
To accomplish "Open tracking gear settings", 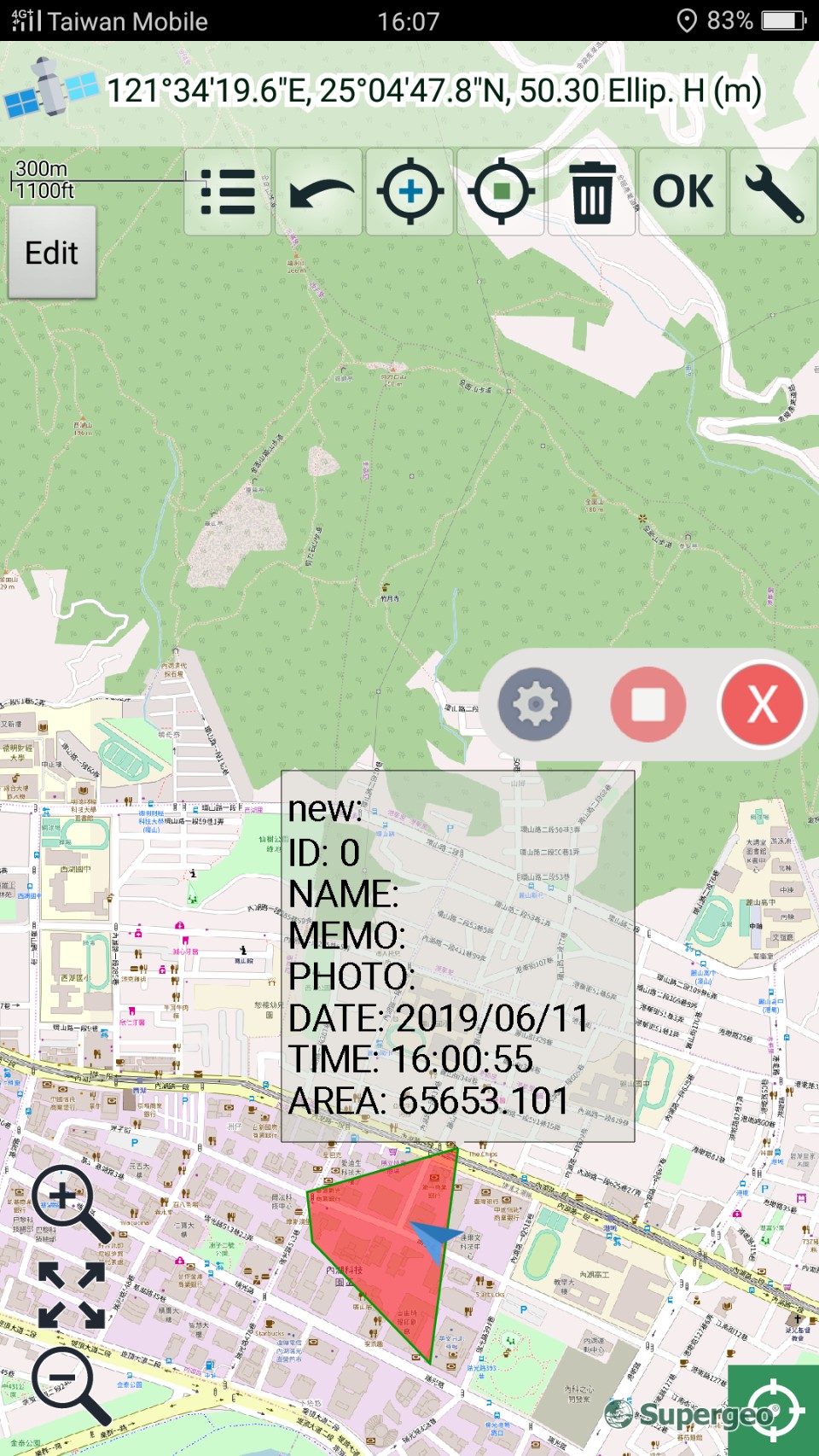I will pos(535,704).
